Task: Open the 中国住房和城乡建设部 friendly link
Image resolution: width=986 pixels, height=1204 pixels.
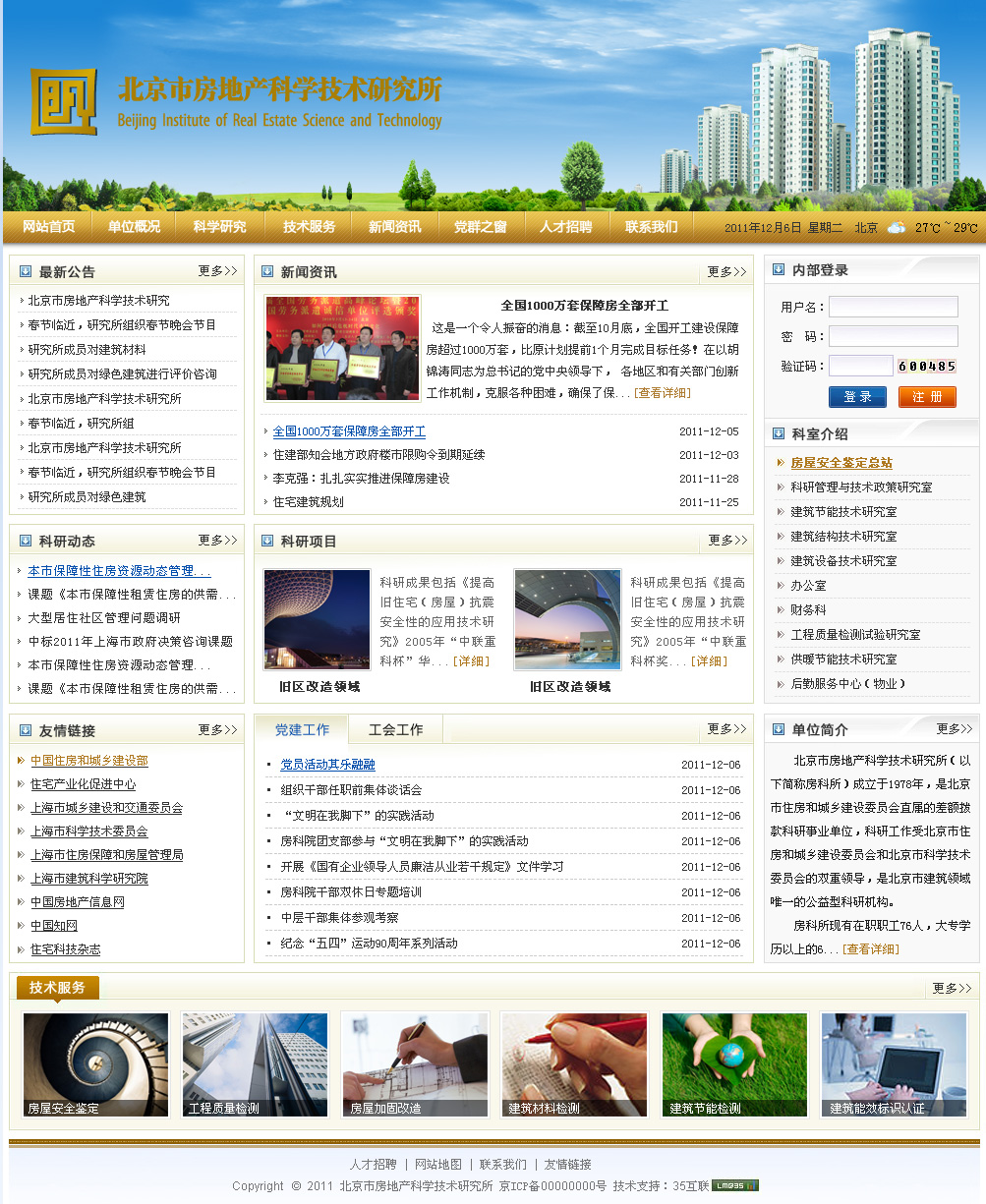Action: pos(88,761)
